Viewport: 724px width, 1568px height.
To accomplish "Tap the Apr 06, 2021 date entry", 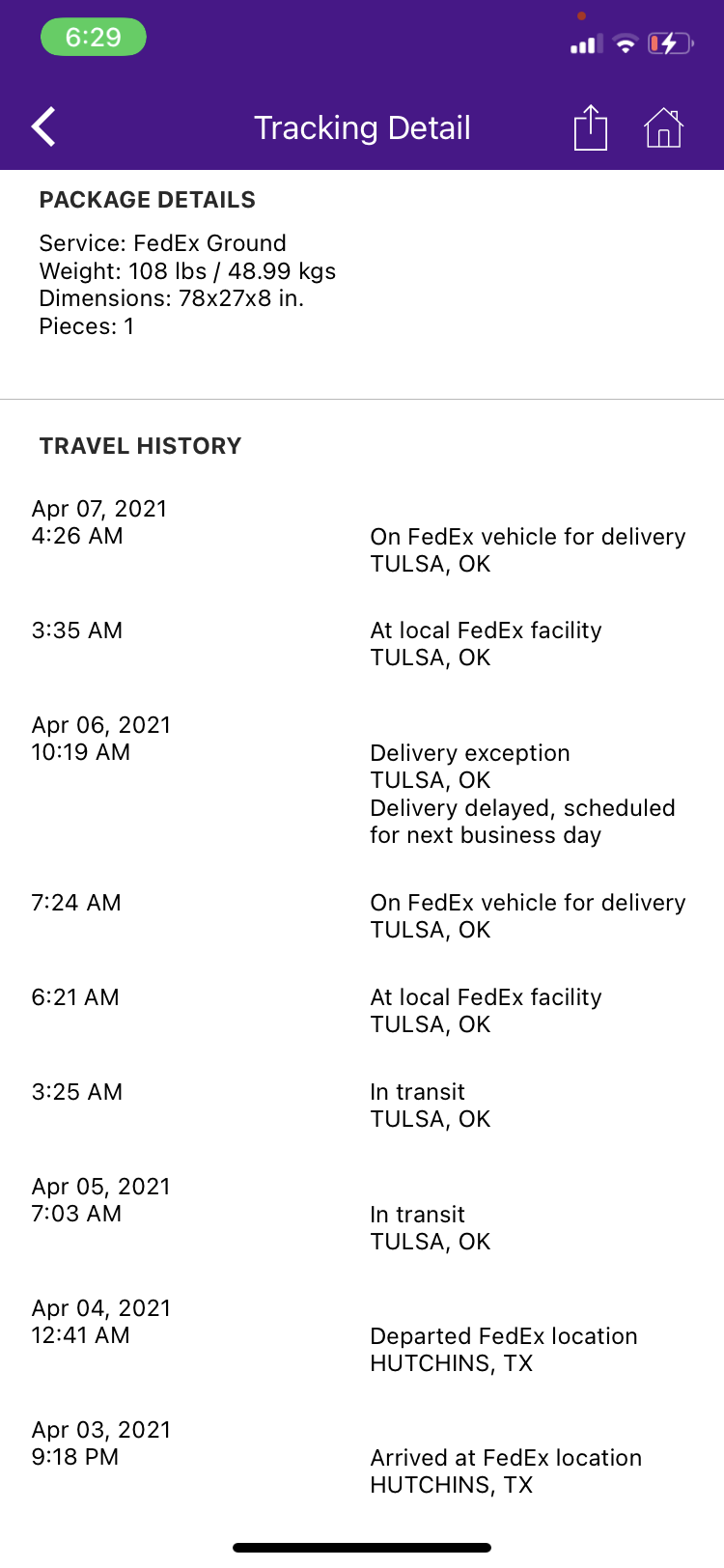I will (100, 724).
